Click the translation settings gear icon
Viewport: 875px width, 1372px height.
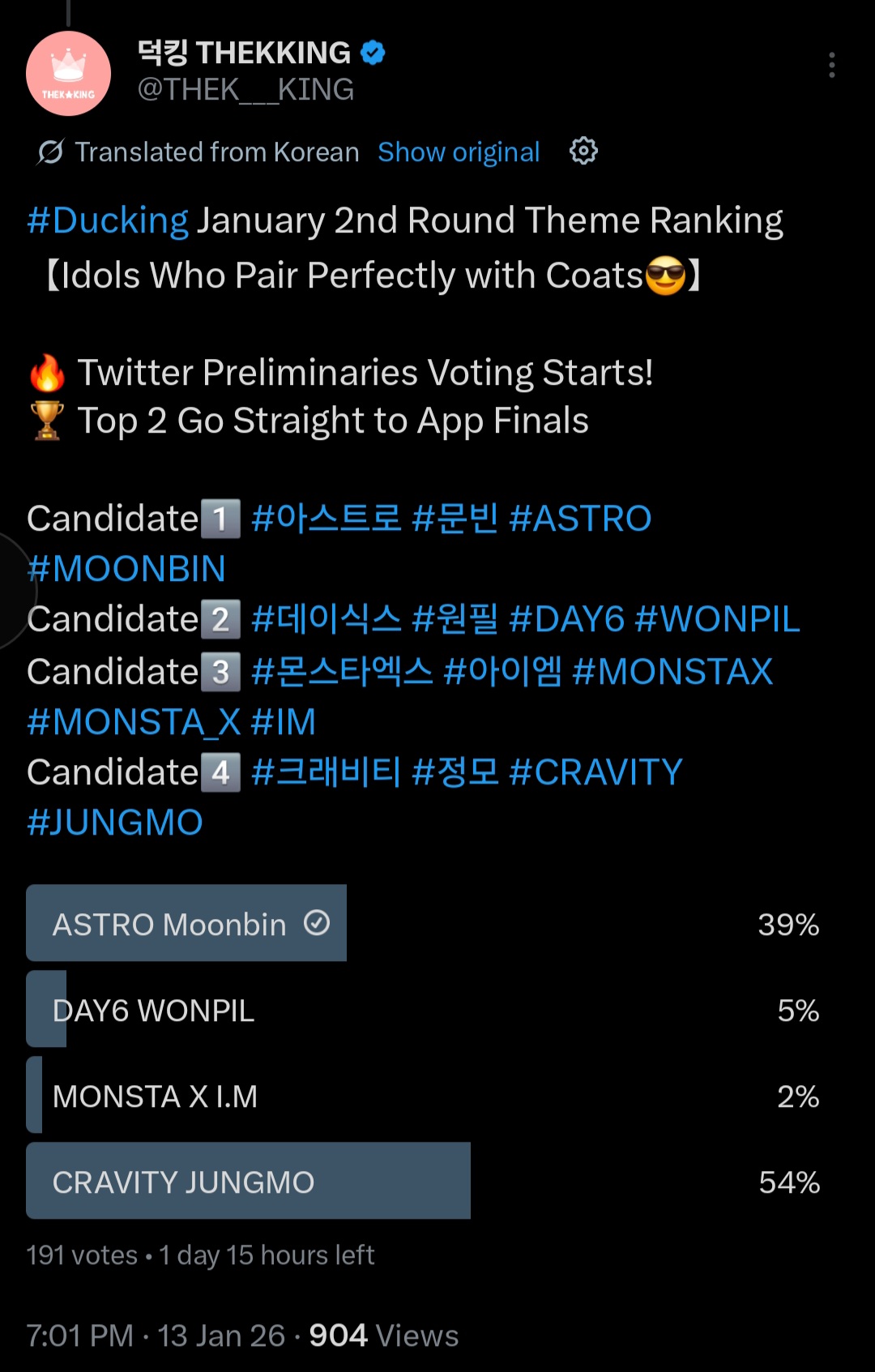pyautogui.click(x=583, y=152)
